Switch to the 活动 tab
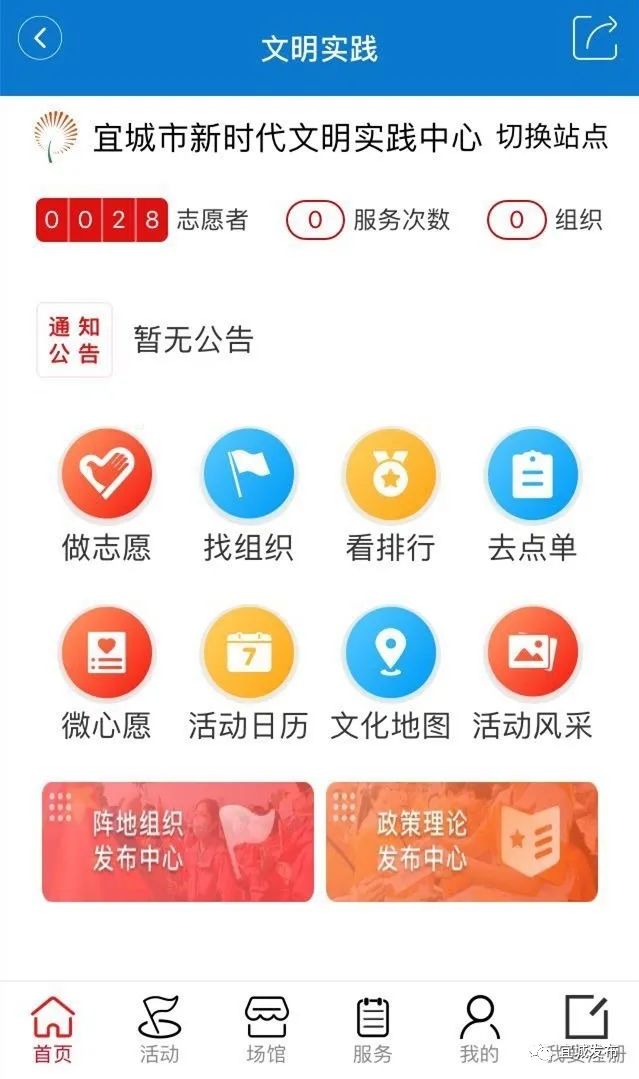 [x=159, y=1029]
